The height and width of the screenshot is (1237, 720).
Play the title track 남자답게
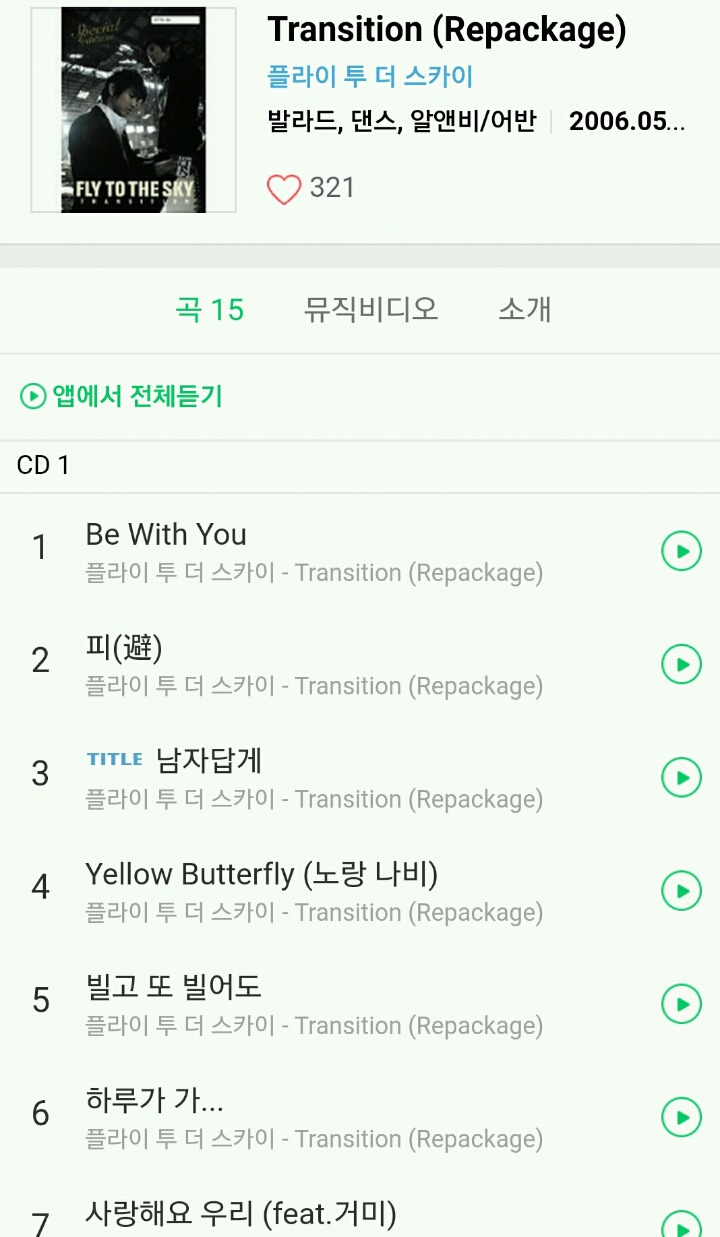pyautogui.click(x=681, y=777)
